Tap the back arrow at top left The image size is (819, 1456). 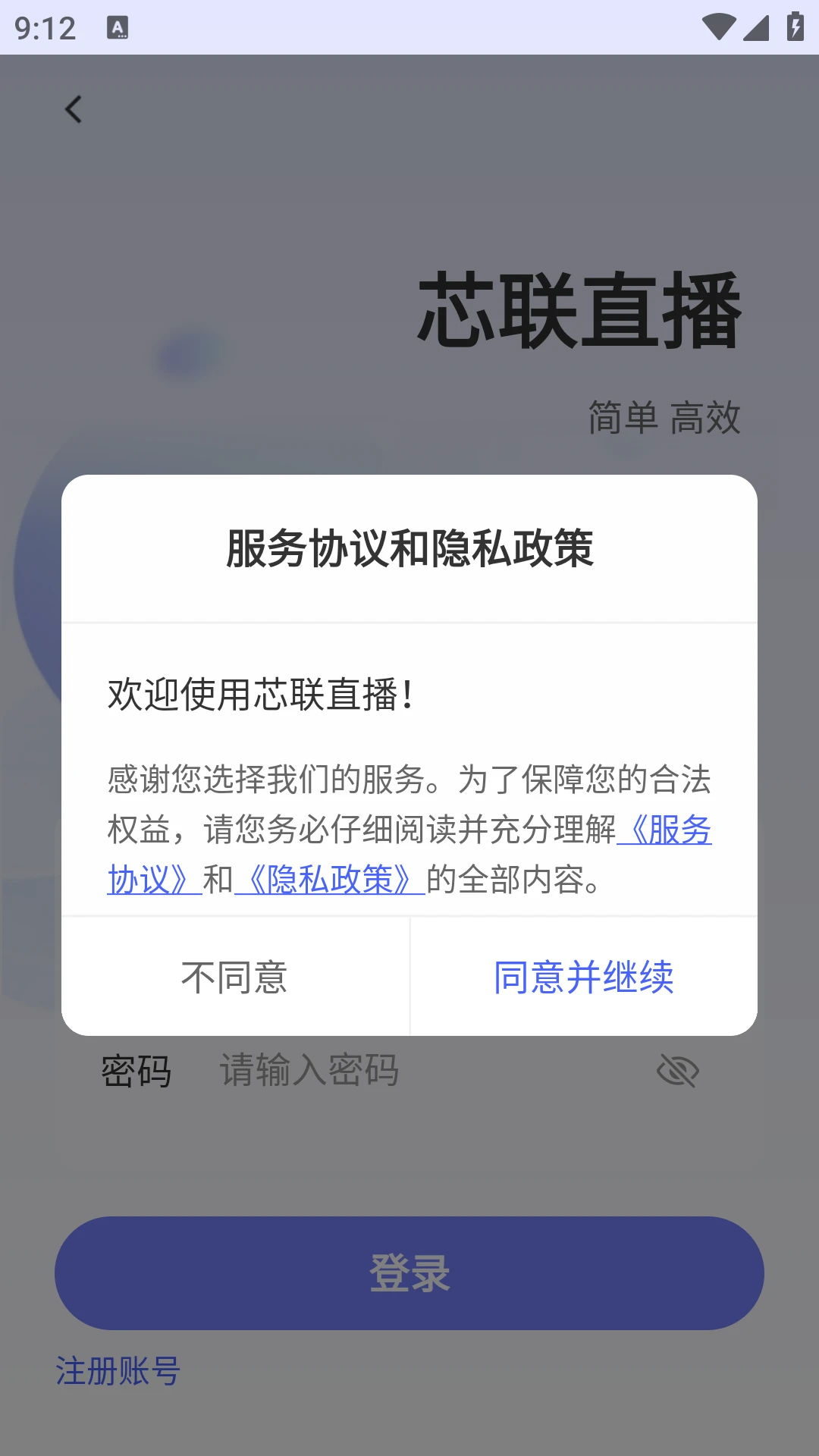(73, 109)
